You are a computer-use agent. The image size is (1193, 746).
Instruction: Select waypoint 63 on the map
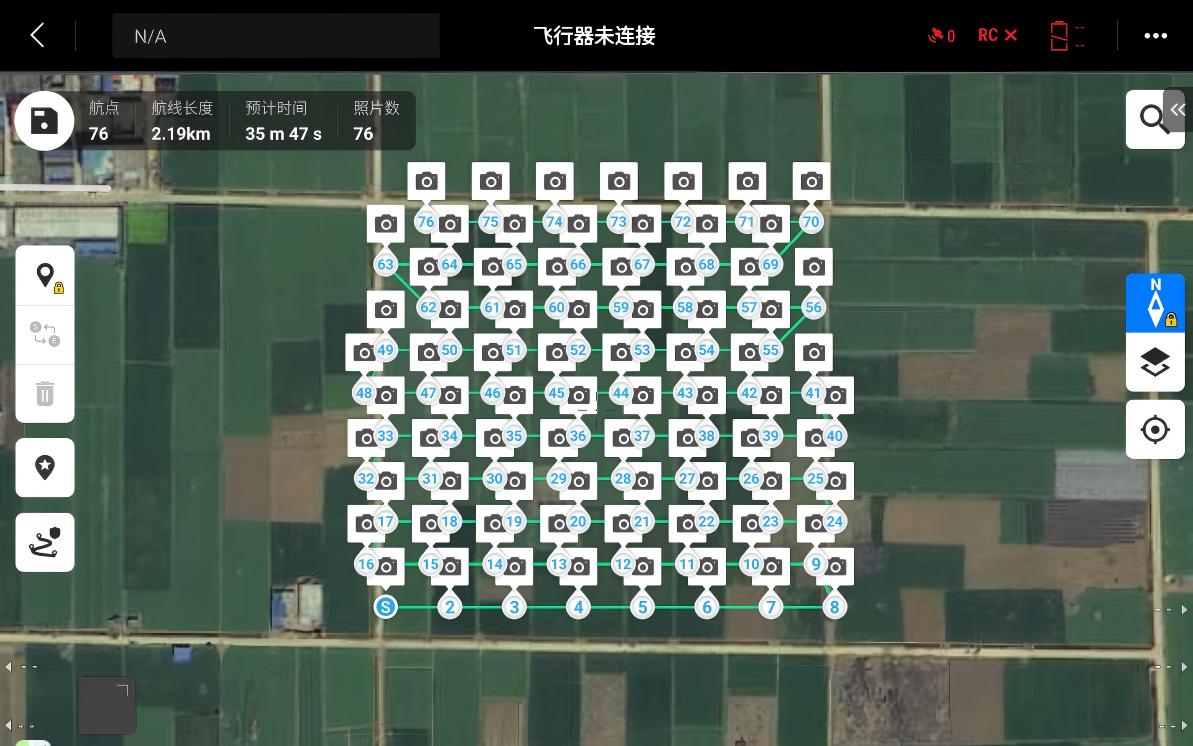(x=385, y=264)
